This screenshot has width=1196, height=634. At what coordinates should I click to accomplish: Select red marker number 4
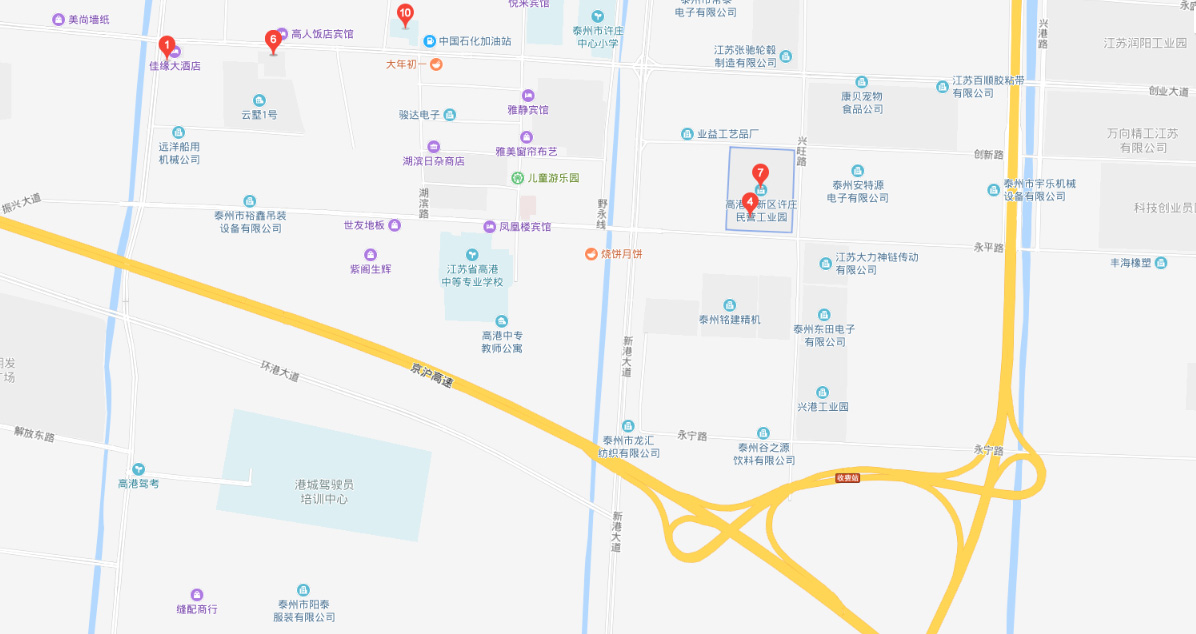(x=749, y=200)
